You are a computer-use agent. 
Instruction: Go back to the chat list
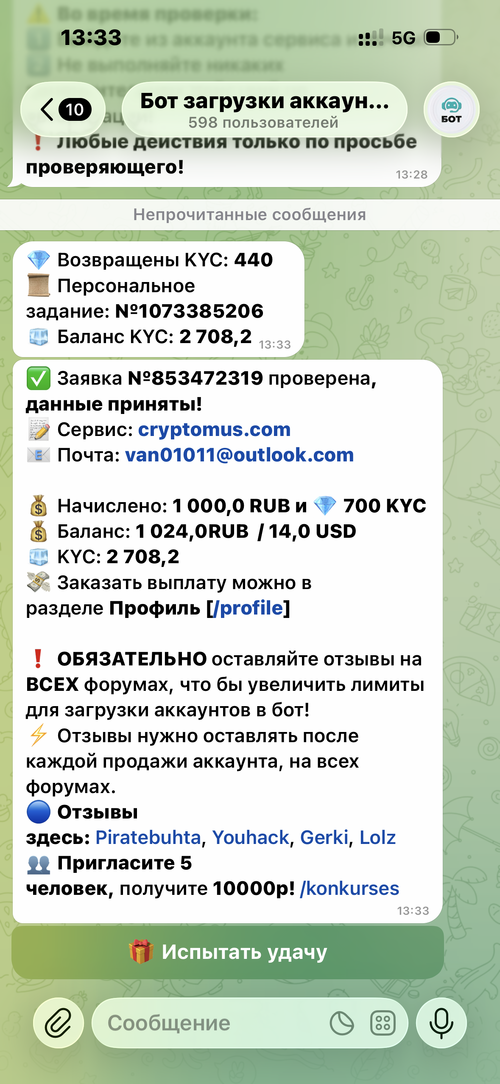63,109
